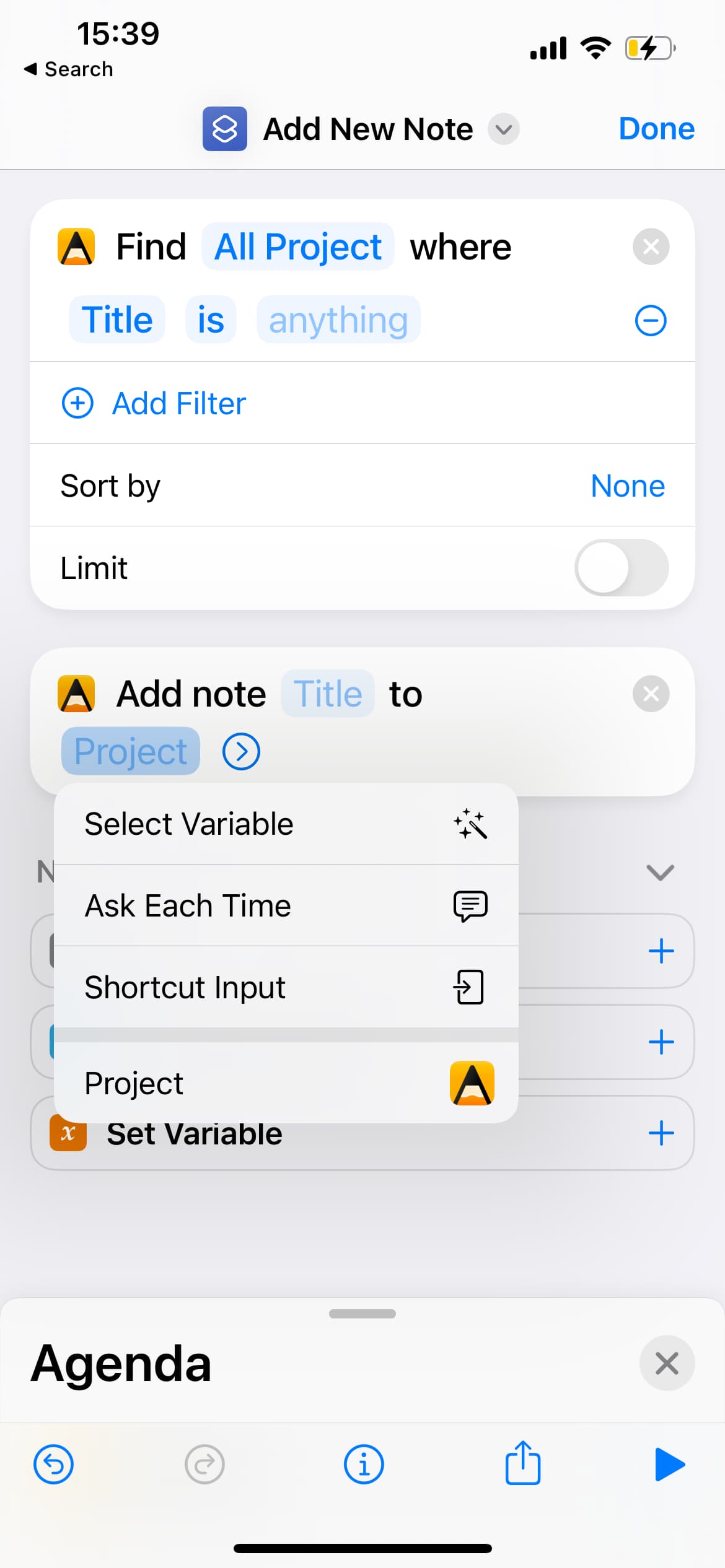
Task: Tap Done to finish editing the shortcut
Action: pyautogui.click(x=656, y=129)
